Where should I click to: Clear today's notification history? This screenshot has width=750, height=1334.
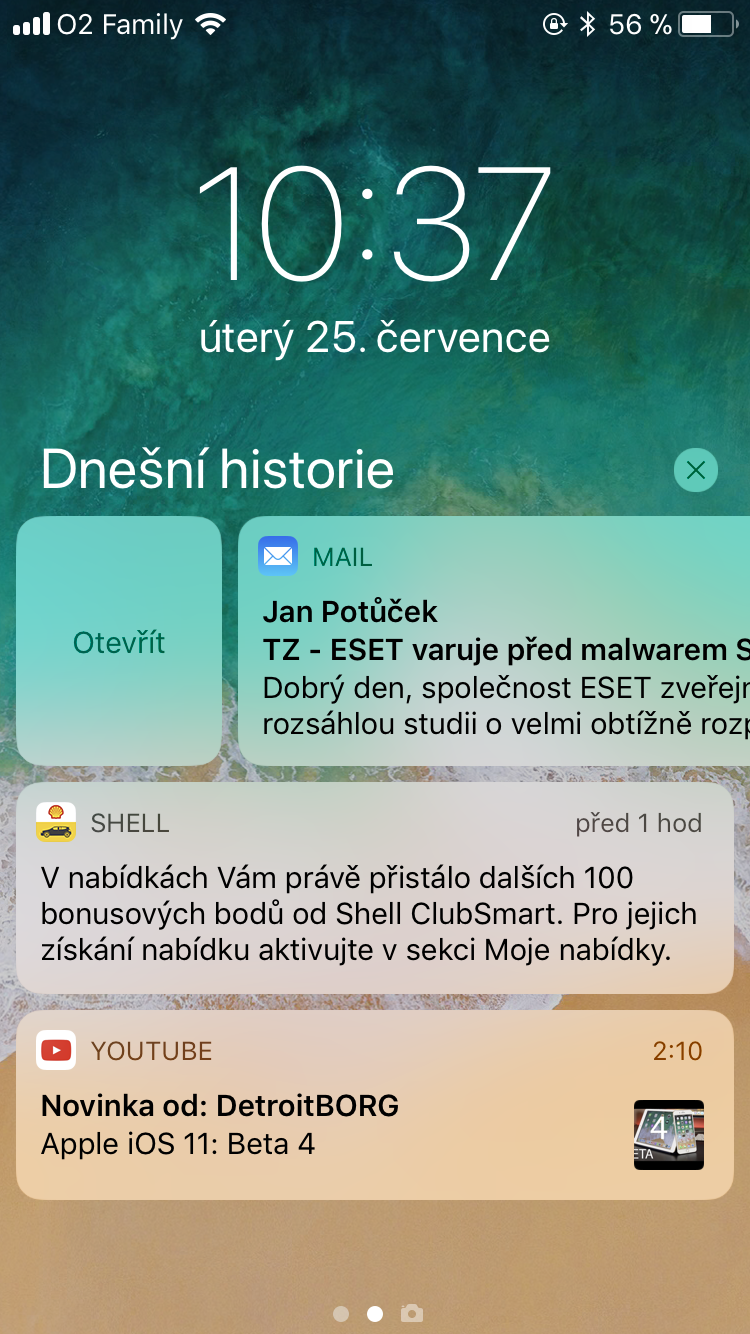coord(696,470)
